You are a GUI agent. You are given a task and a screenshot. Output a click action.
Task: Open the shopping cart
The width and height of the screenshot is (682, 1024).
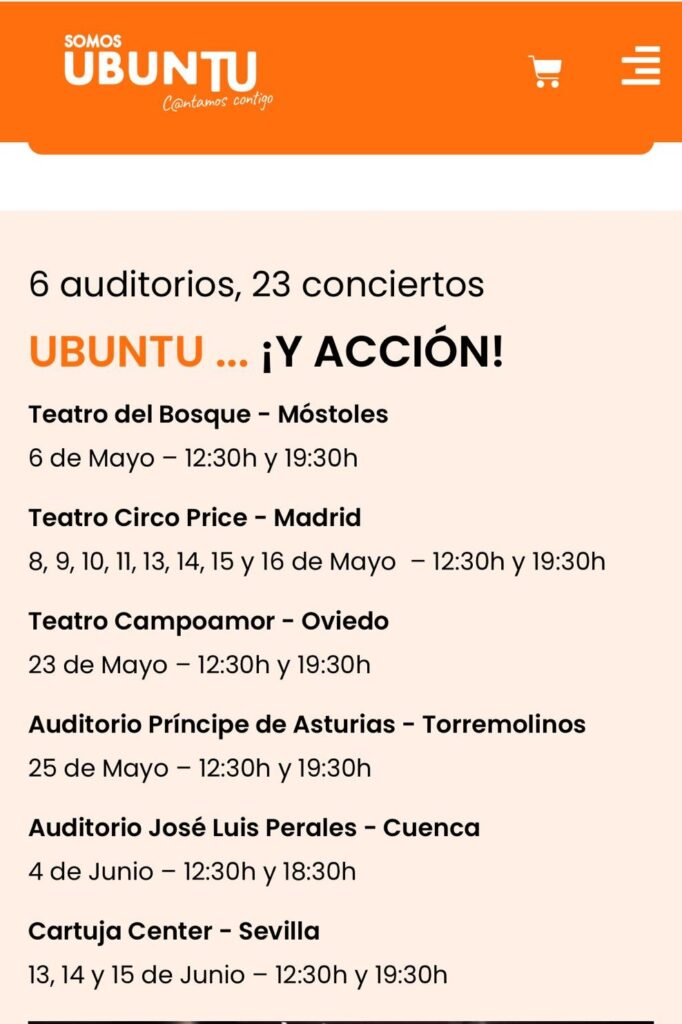545,72
